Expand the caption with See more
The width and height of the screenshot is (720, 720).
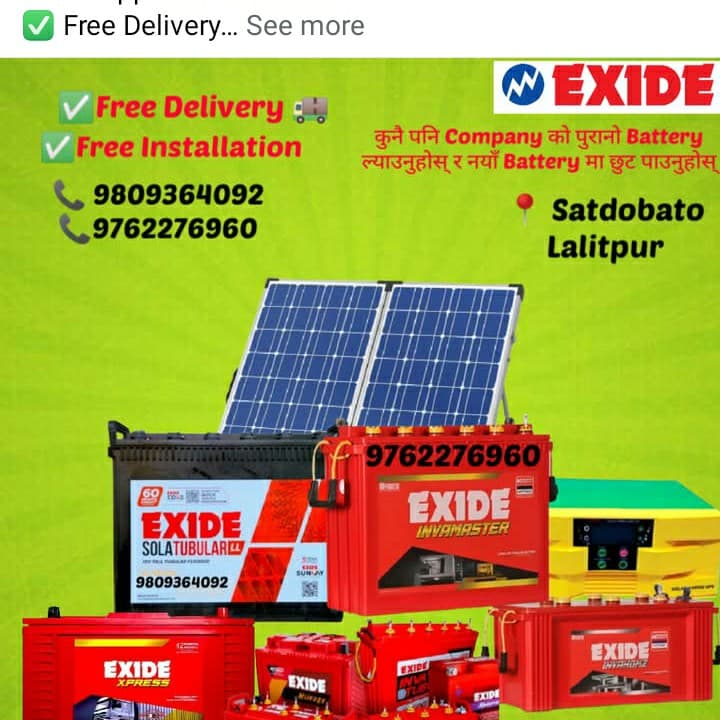pyautogui.click(x=305, y=26)
